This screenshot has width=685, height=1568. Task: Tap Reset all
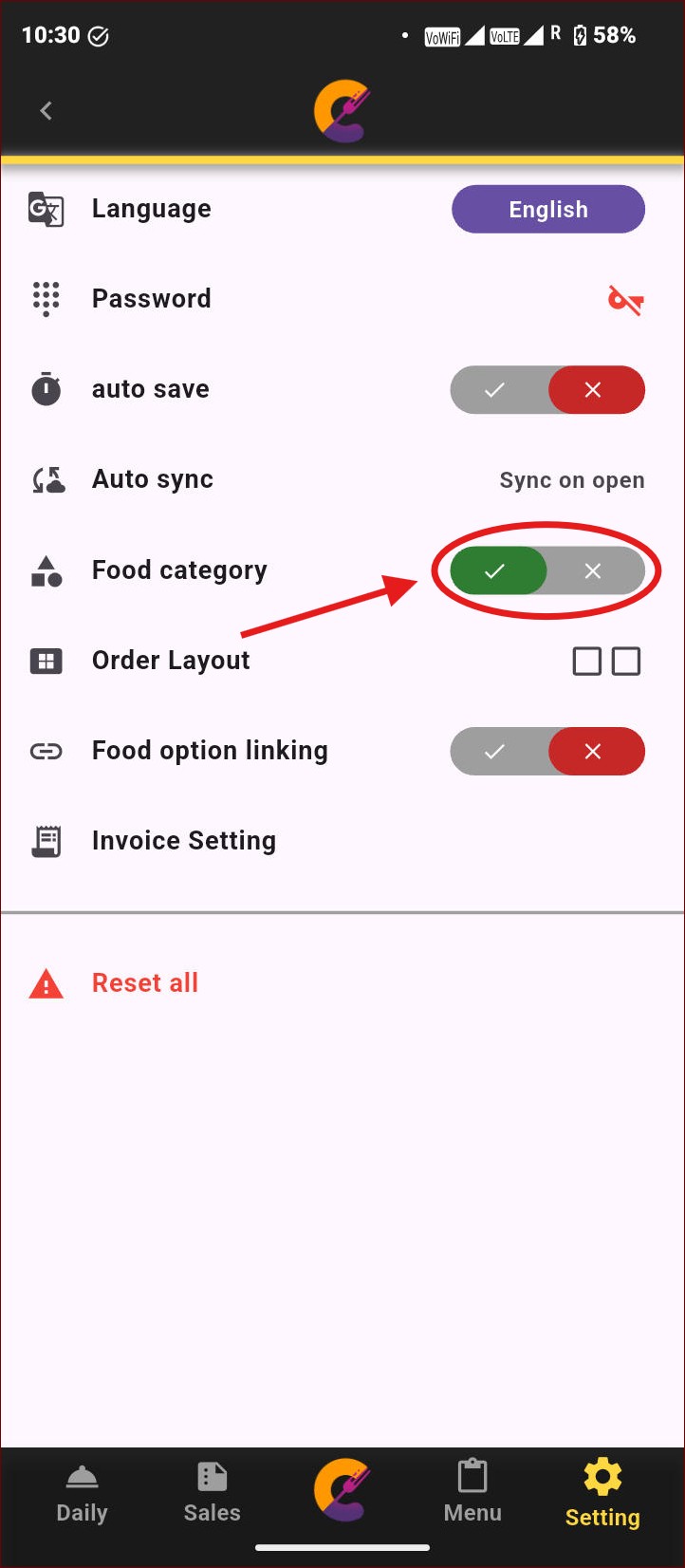point(144,983)
